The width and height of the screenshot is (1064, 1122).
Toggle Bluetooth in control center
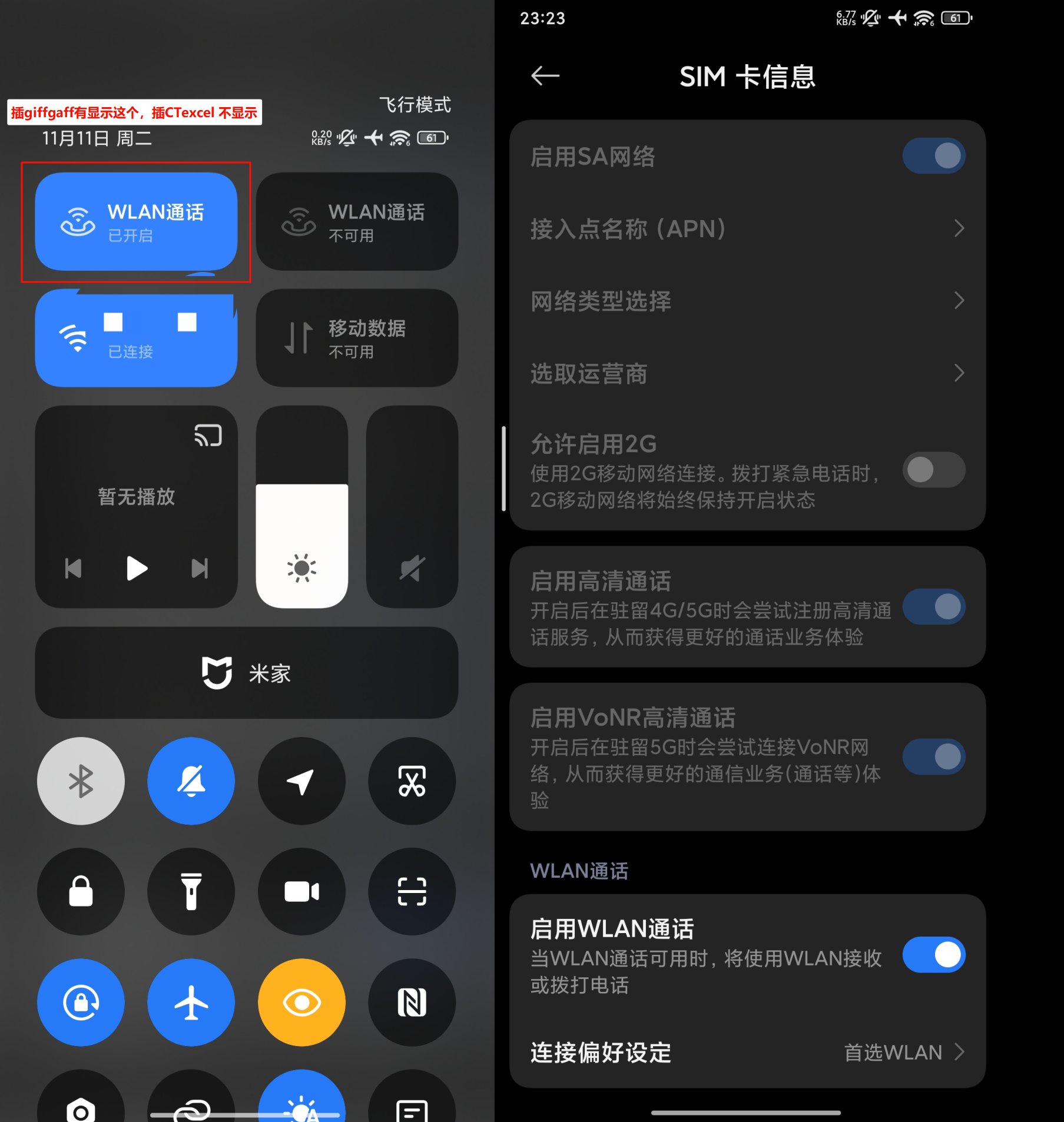coord(81,781)
